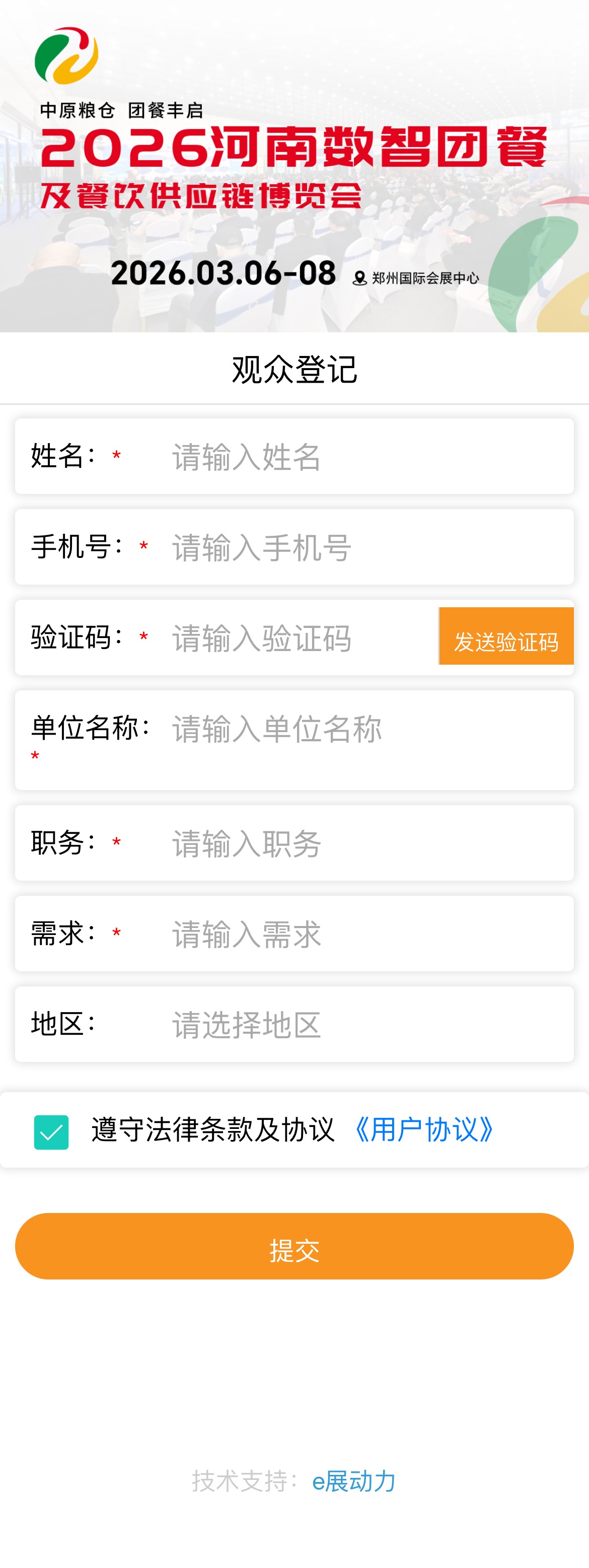This screenshot has height=1568, width=589.
Task: Tap the 职务 job title field
Action: [365, 843]
